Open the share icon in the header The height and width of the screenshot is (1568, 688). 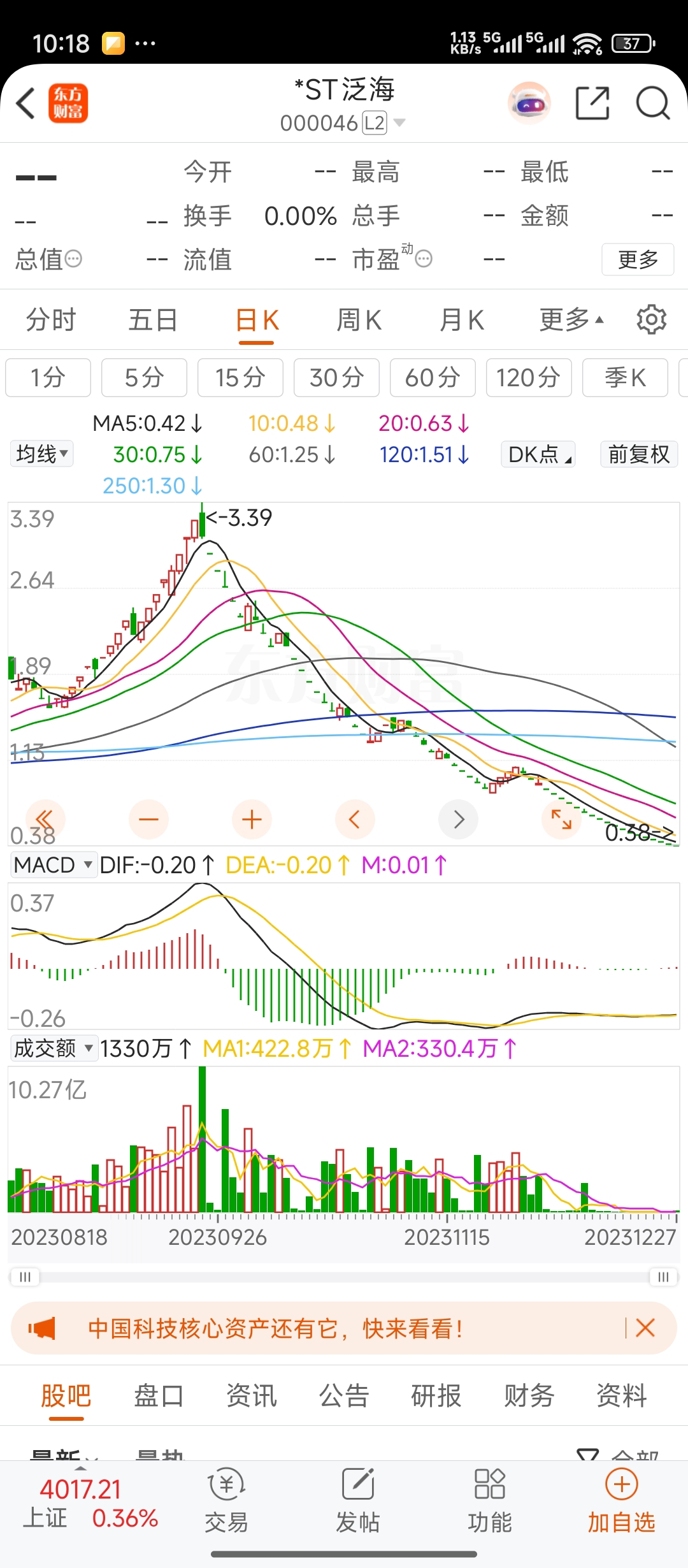592,103
